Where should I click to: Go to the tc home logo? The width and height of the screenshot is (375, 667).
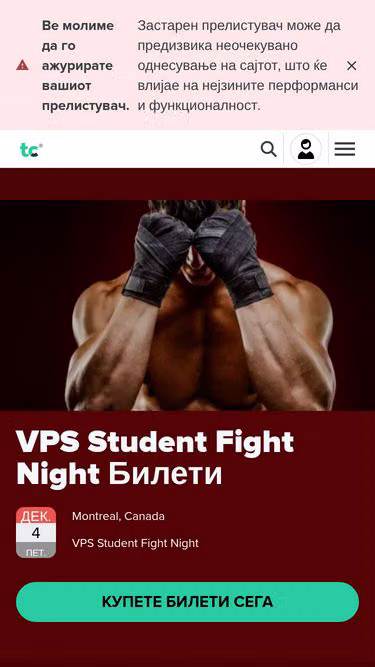pyautogui.click(x=31, y=150)
